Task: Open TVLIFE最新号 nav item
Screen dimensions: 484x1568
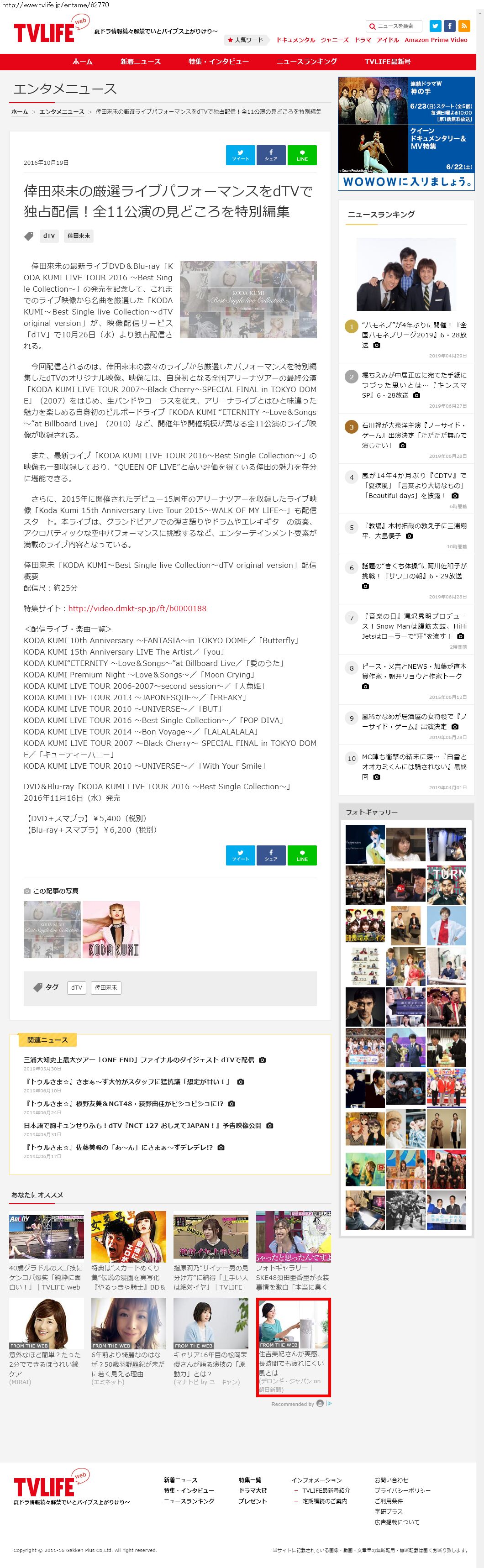Action: coord(387,62)
